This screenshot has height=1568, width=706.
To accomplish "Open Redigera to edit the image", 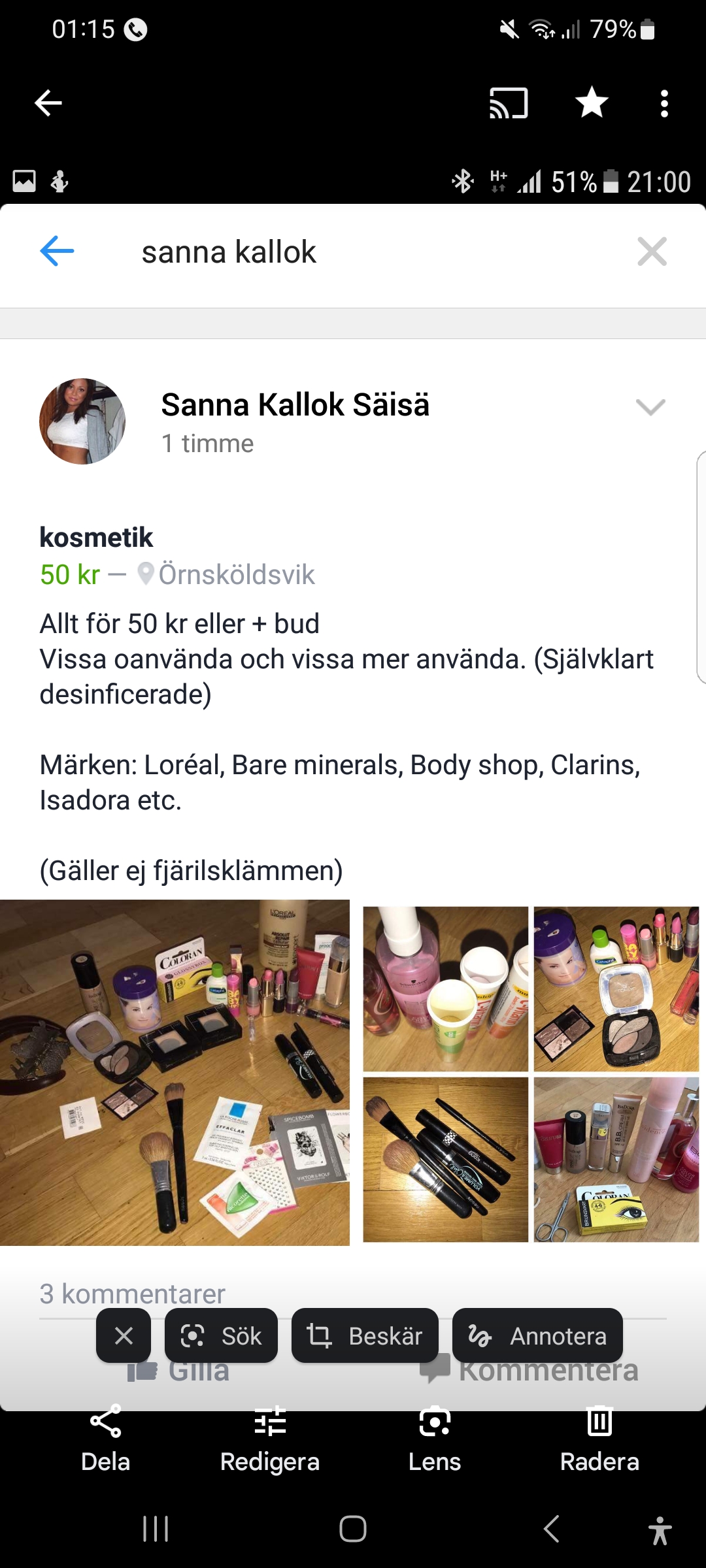I will pos(270,1439).
